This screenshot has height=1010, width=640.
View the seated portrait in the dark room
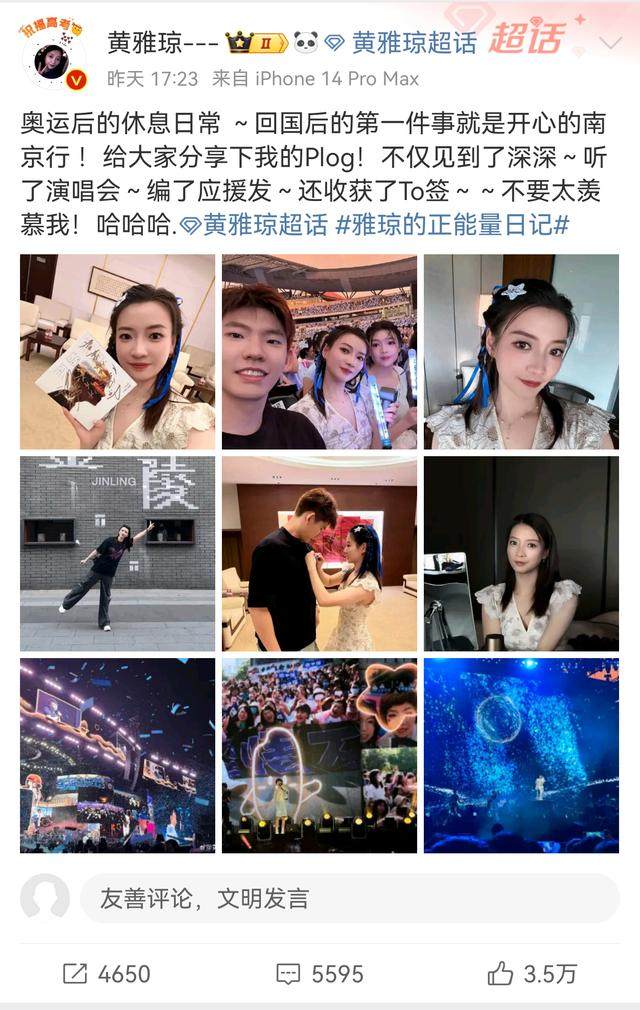point(521,553)
